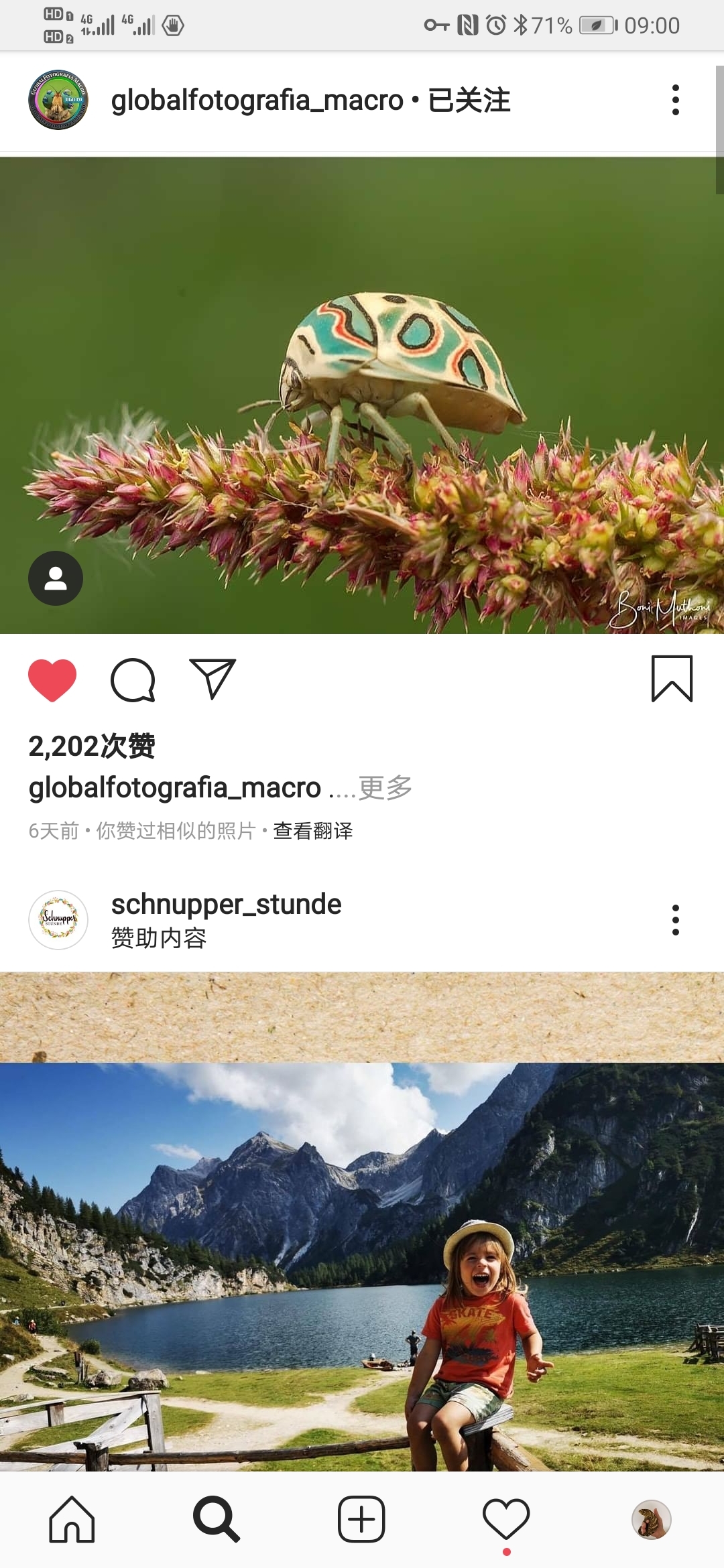Go to the home feed tab

point(72,1519)
